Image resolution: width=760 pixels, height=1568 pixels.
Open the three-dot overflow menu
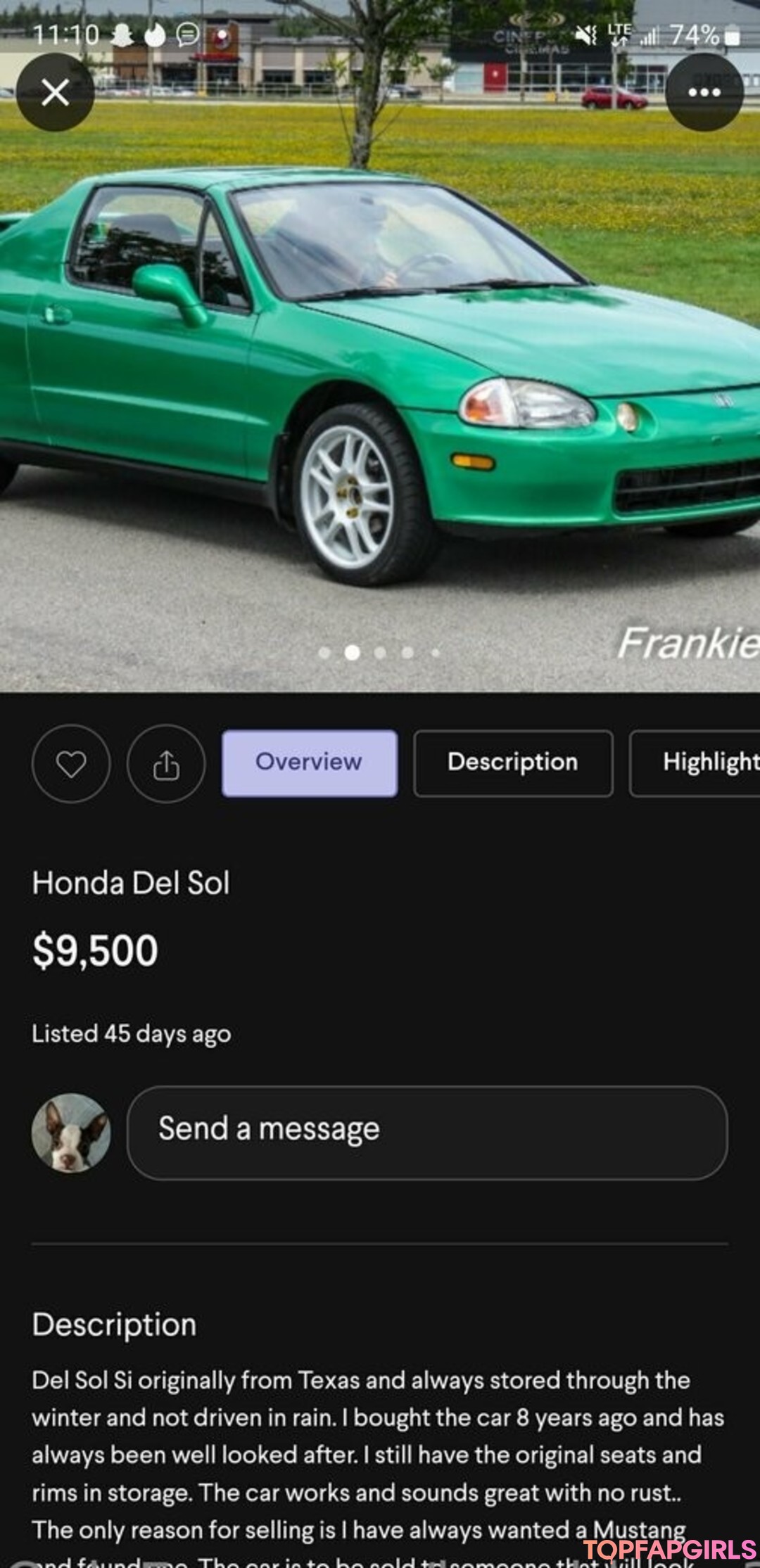(704, 92)
